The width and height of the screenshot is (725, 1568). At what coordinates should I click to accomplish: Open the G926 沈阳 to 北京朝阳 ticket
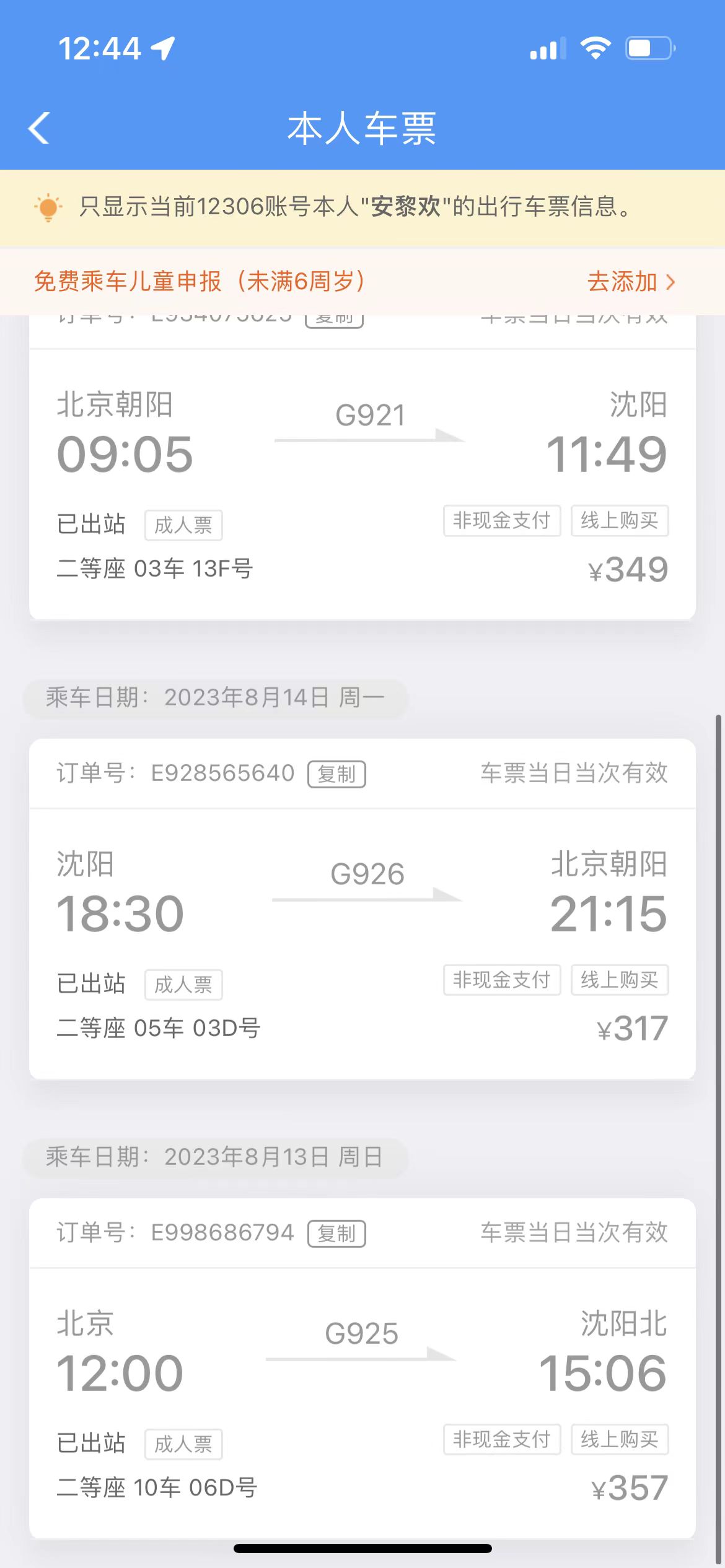362,941
